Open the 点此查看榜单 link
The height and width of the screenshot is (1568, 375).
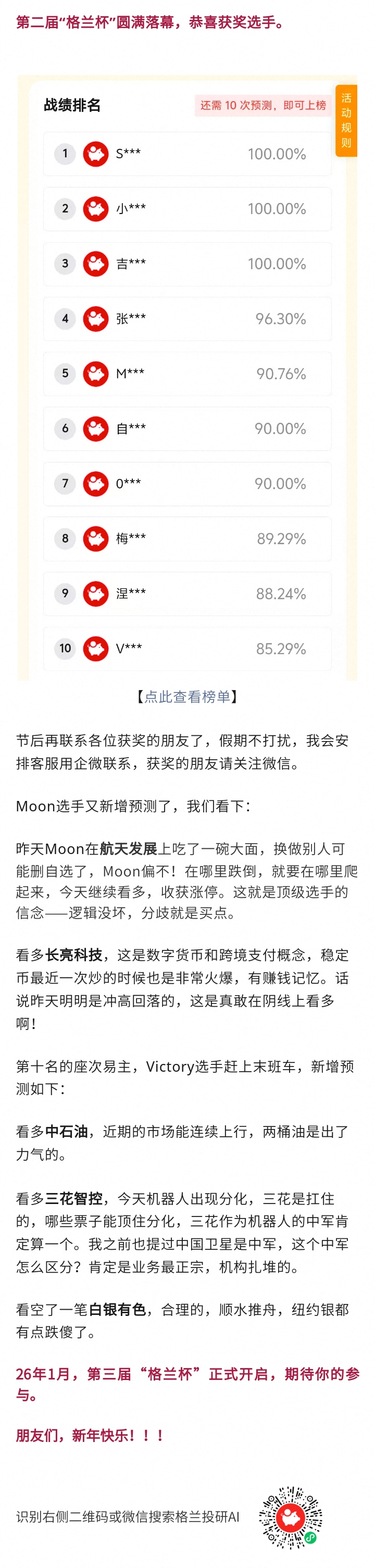pyautogui.click(x=187, y=696)
